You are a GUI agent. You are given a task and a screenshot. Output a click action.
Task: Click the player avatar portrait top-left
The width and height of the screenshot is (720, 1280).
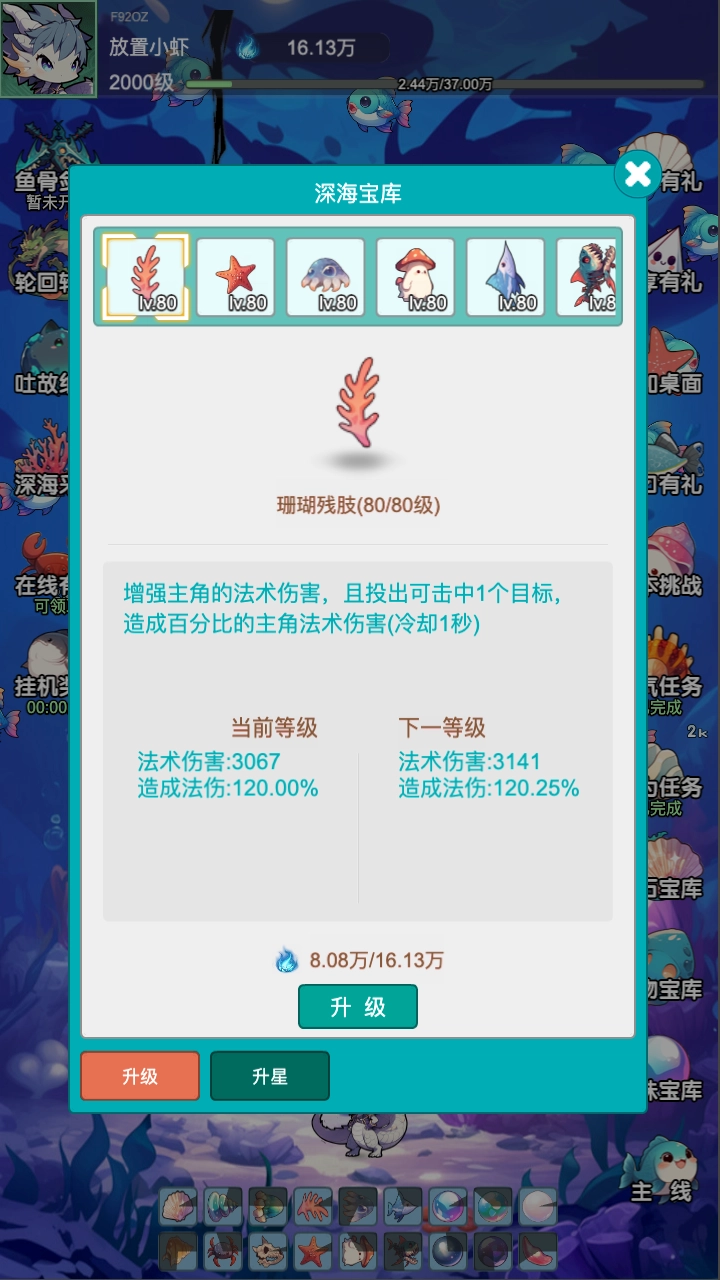(x=47, y=47)
